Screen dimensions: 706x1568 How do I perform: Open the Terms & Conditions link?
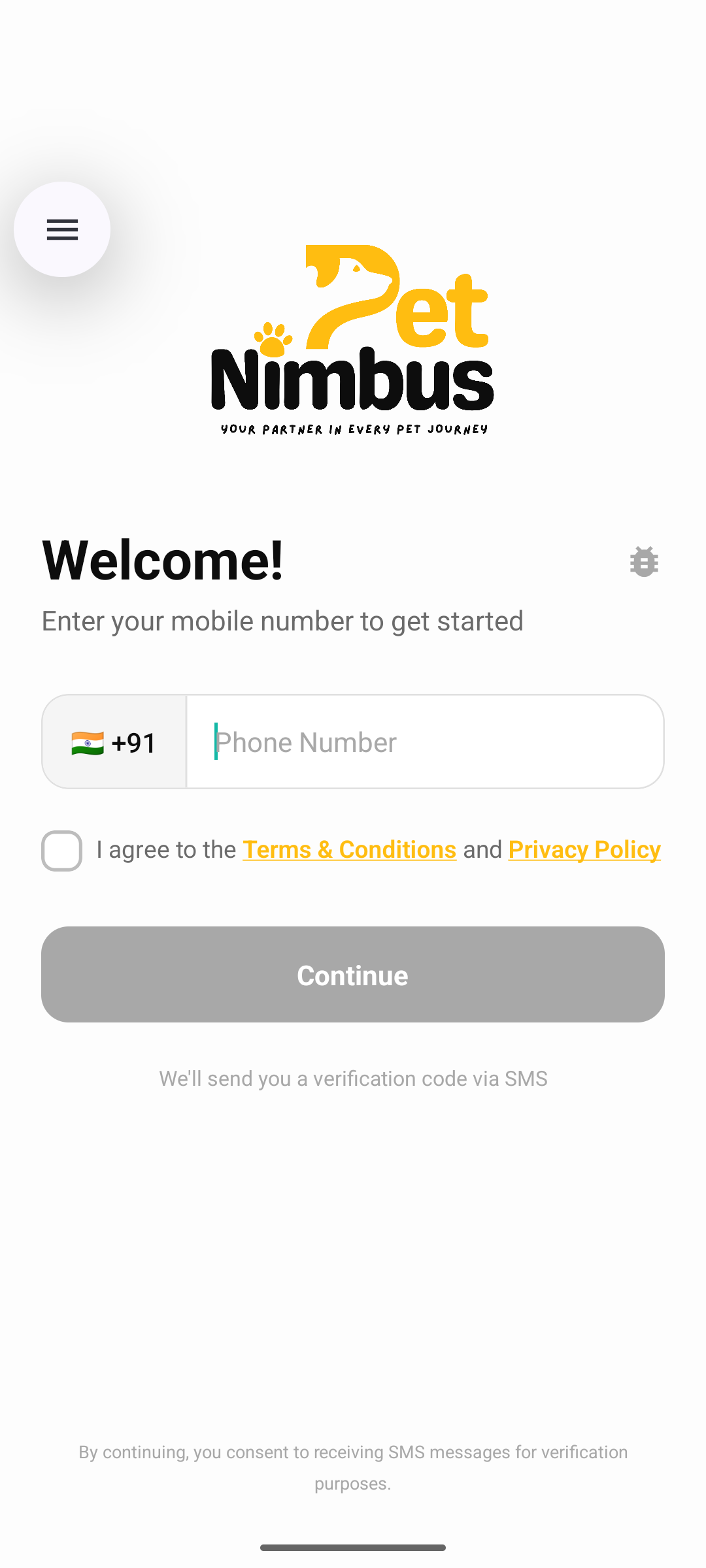point(349,849)
